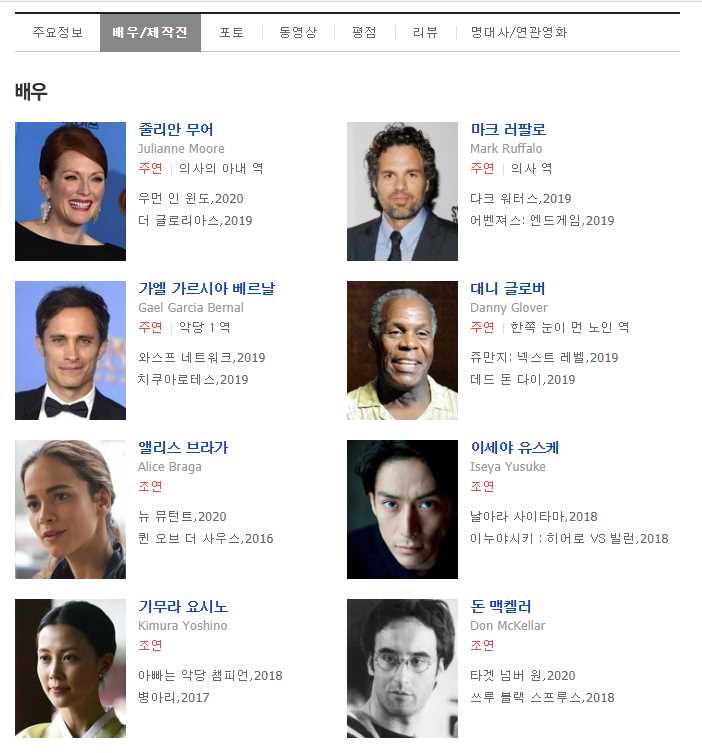Open 대니 글로버's actor page

[508, 289]
